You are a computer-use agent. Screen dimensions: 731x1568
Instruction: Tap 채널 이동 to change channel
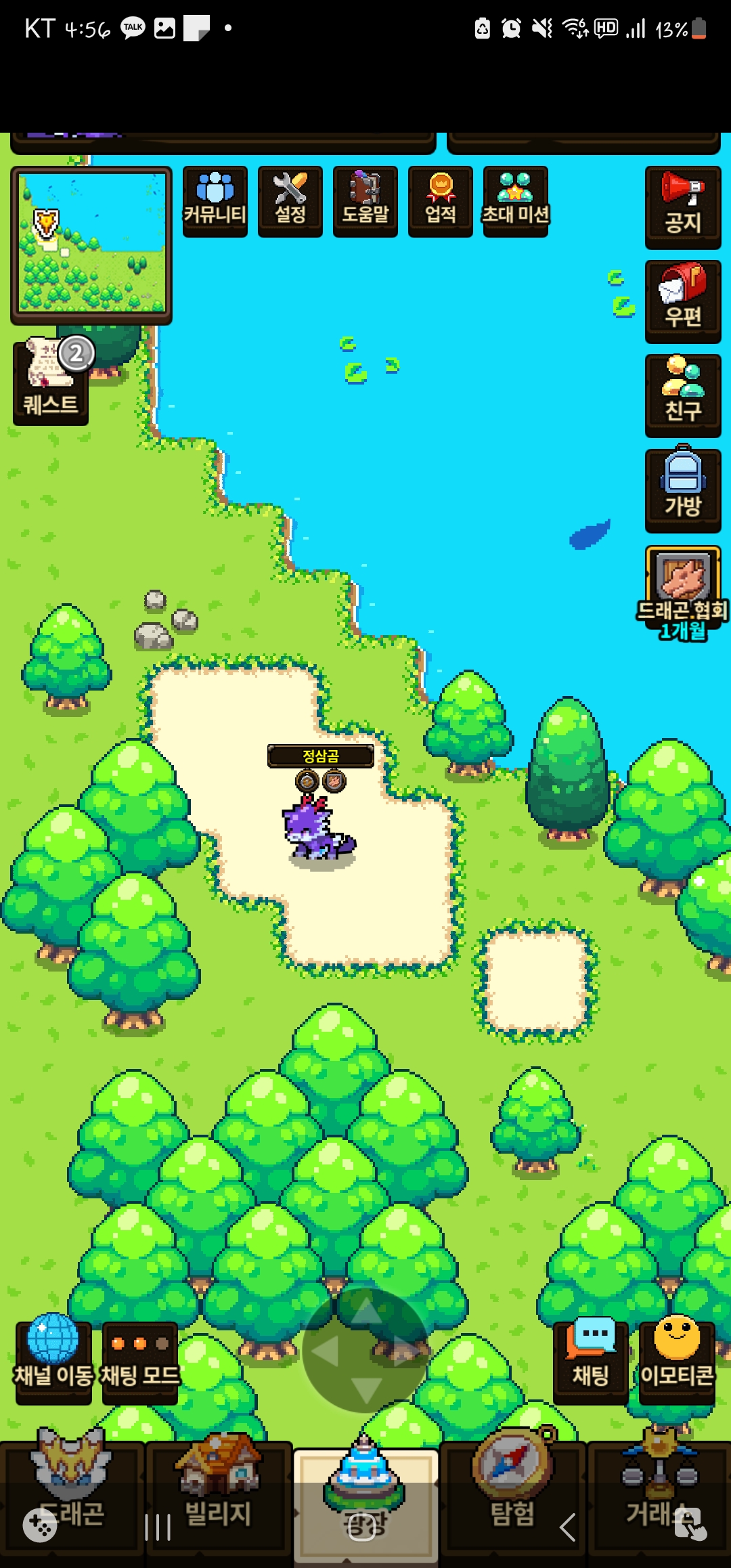53,1362
